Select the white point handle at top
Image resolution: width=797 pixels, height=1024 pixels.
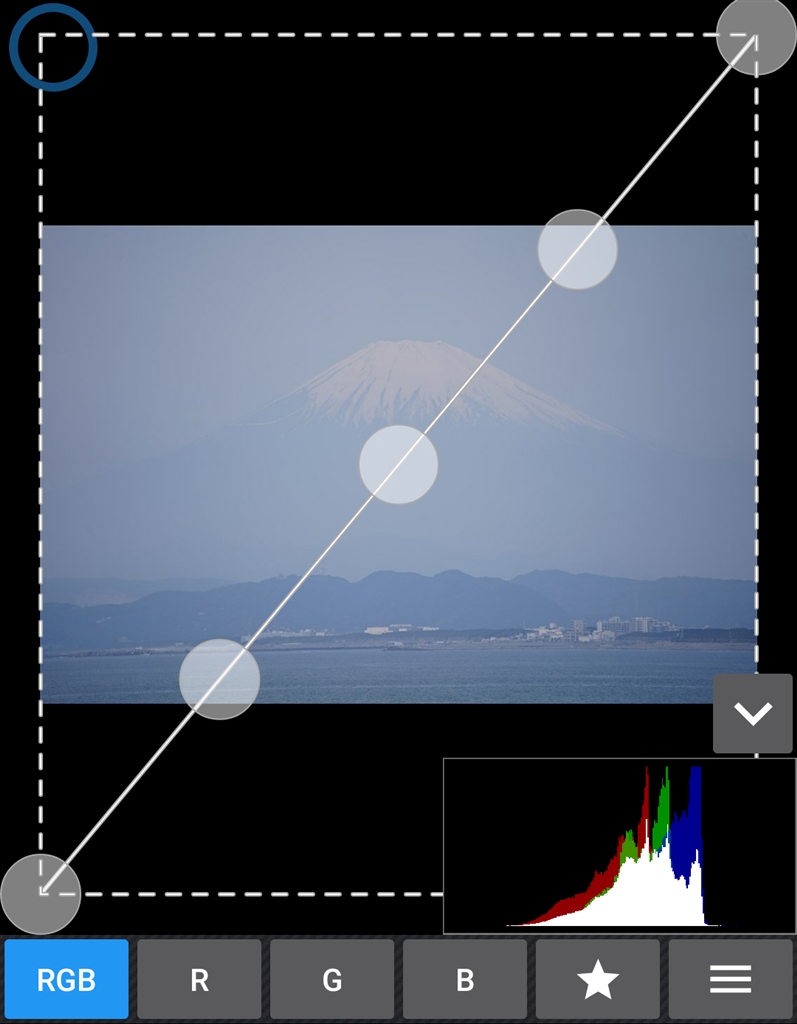(x=756, y=35)
